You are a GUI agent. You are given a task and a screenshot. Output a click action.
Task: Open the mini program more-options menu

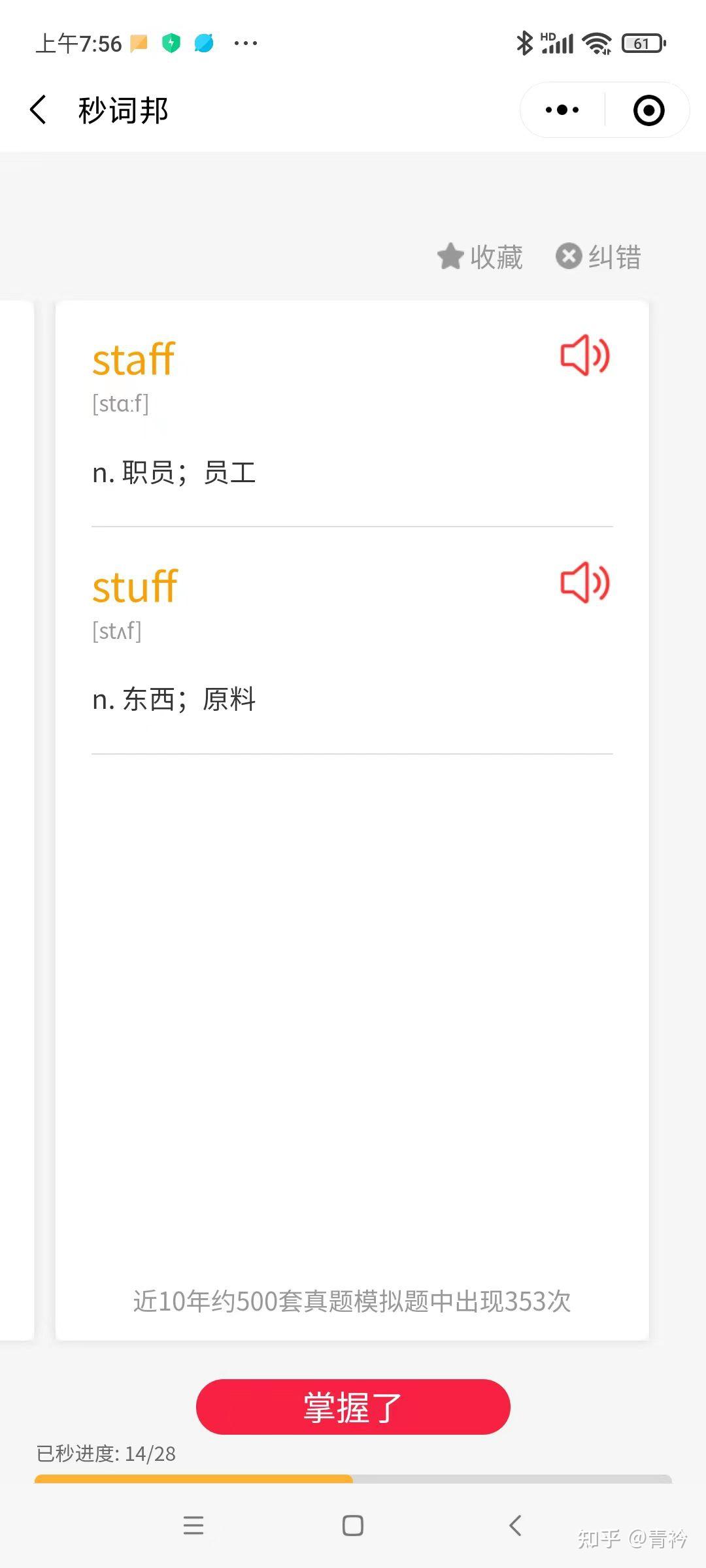tap(562, 110)
